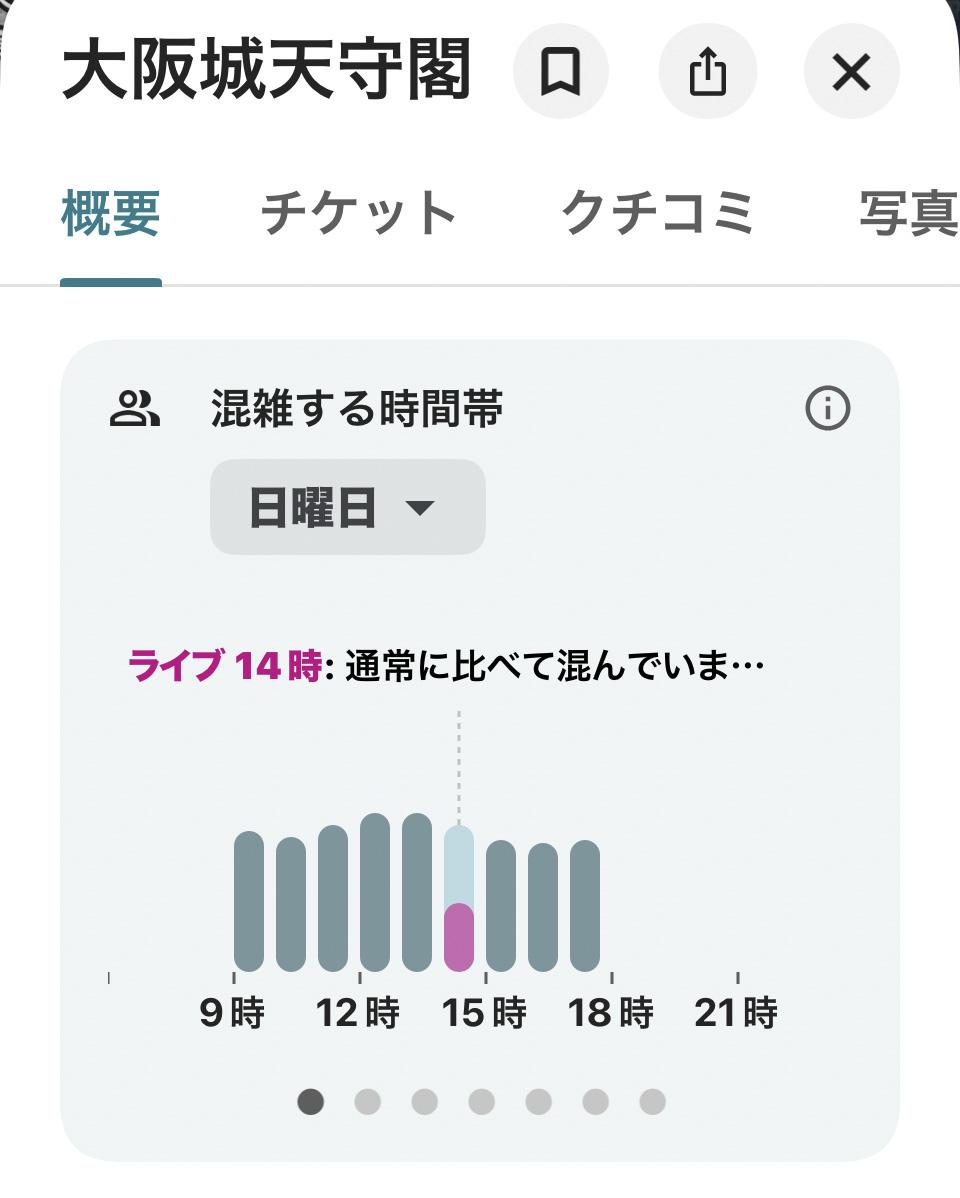This screenshot has height=1198, width=960.
Task: Open the 日曜日 day dropdown
Action: tap(348, 507)
